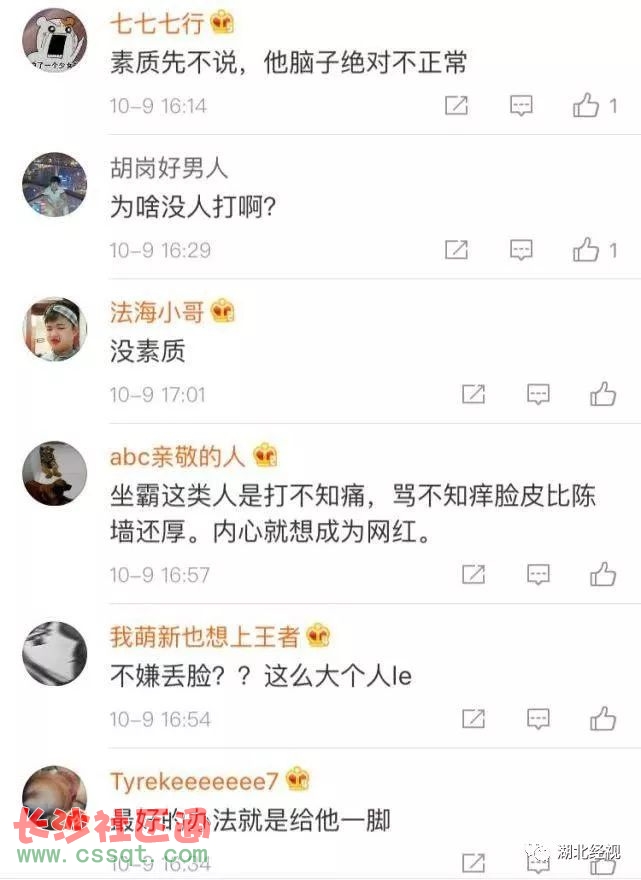Comment on 法海小哥's reply

[538, 394]
